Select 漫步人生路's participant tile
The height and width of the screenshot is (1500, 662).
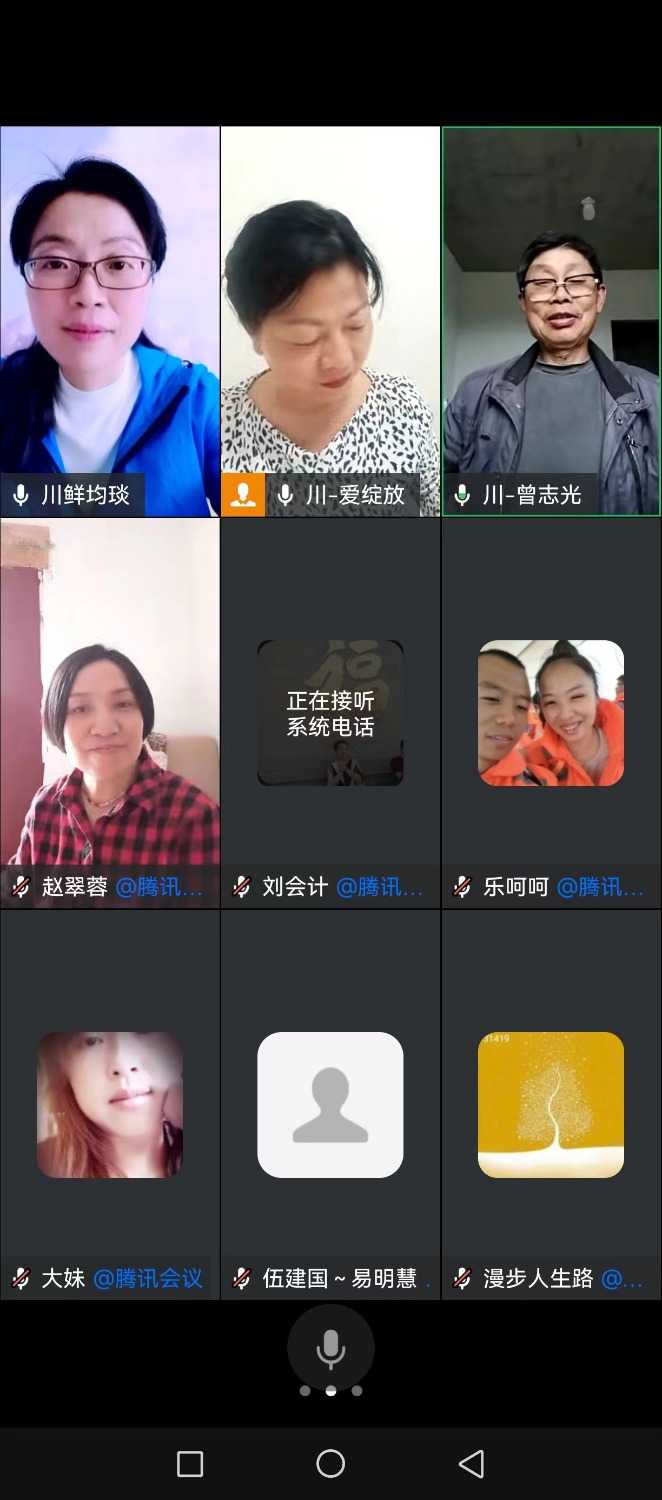tap(551, 1104)
